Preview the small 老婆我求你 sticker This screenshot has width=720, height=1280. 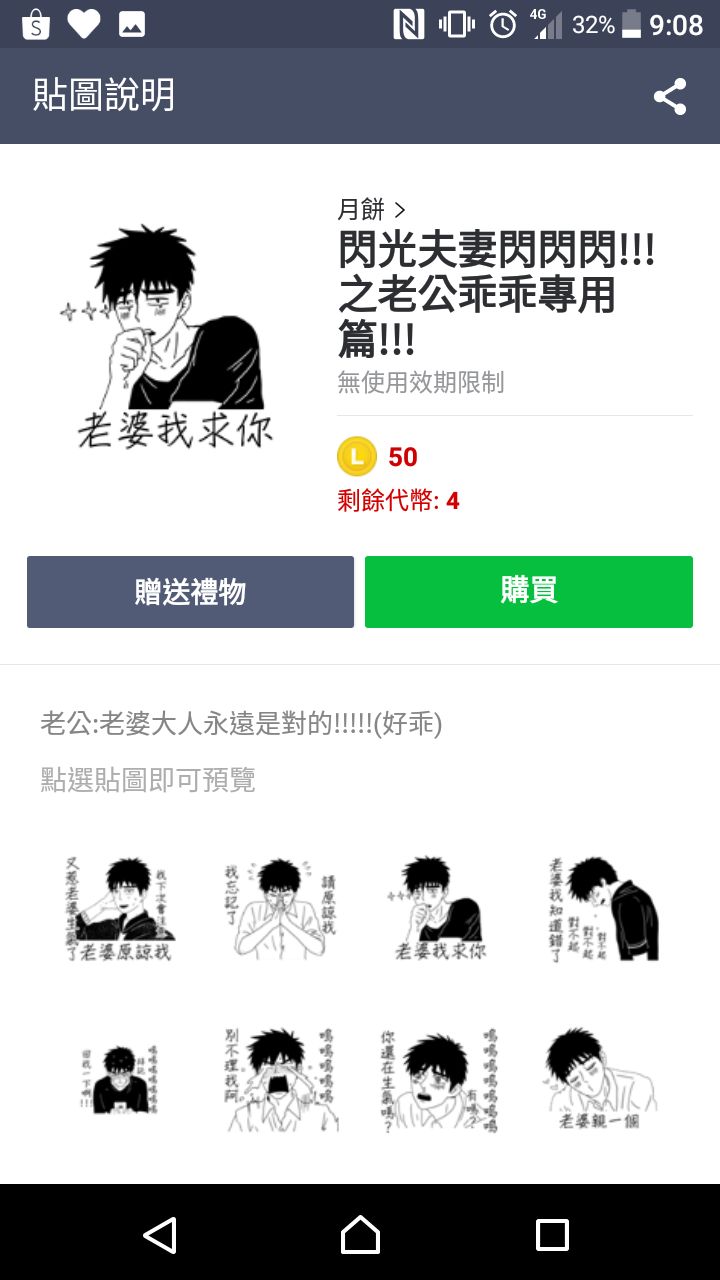(440, 909)
